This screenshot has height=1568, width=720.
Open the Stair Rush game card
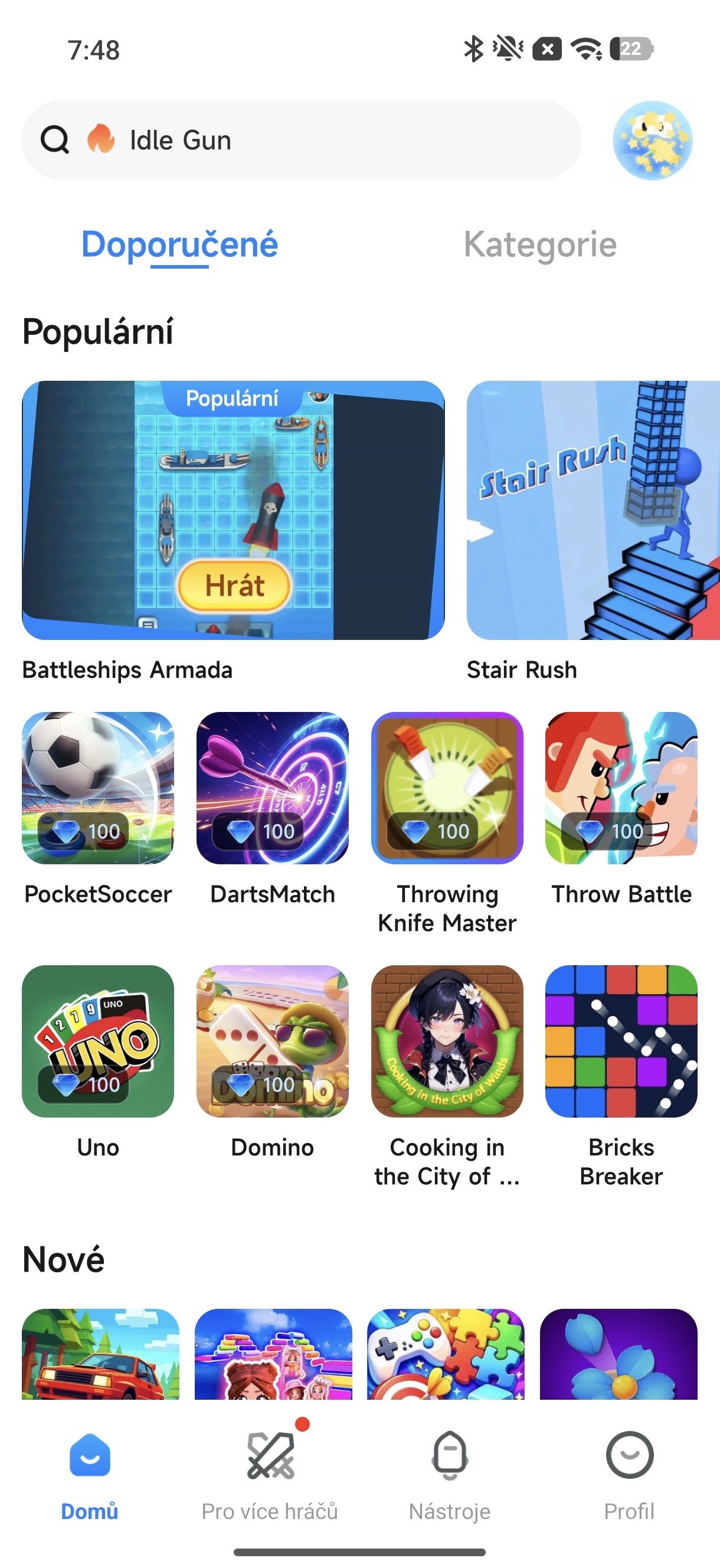click(x=593, y=511)
